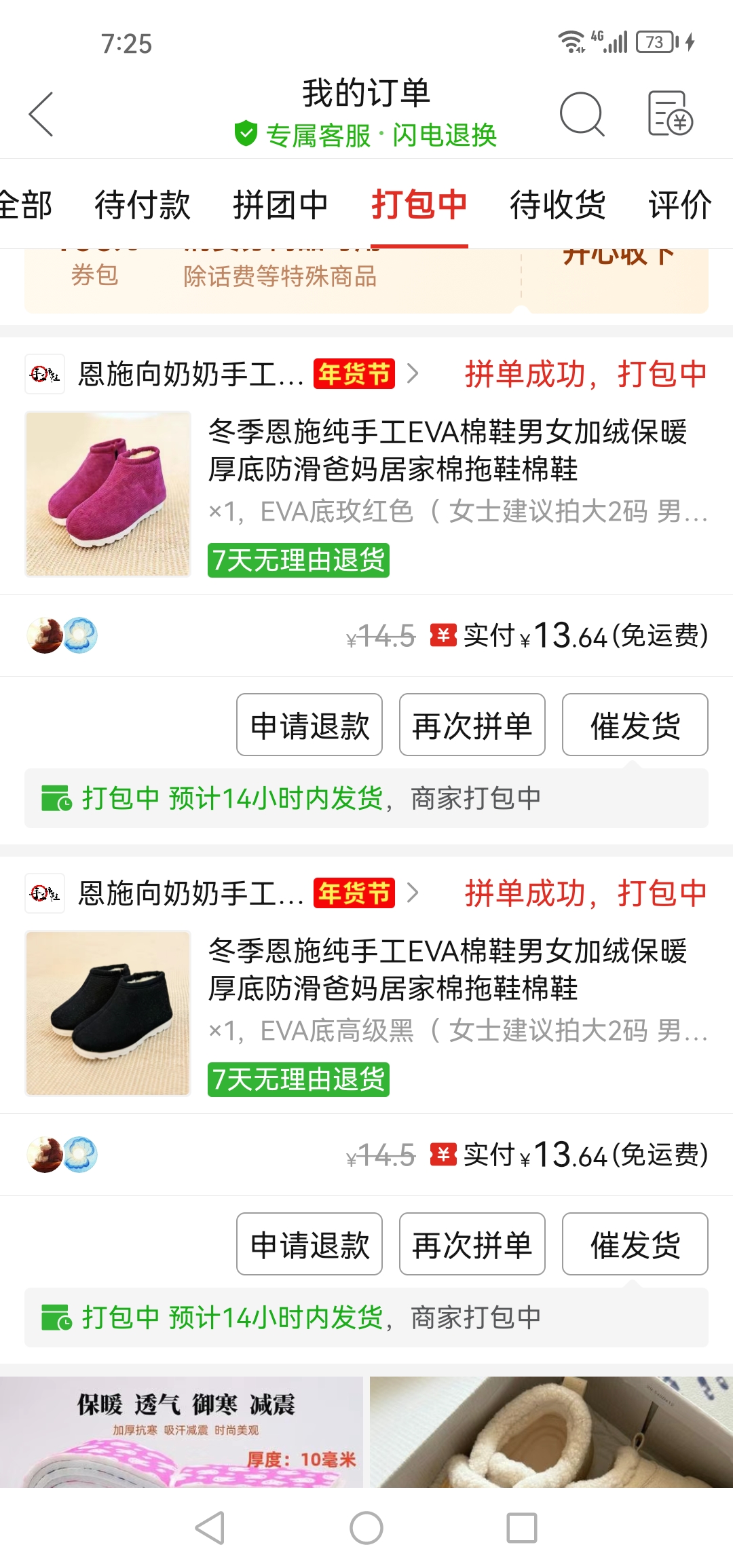Group-buy the 高级黑 shoes again

[x=472, y=1244]
